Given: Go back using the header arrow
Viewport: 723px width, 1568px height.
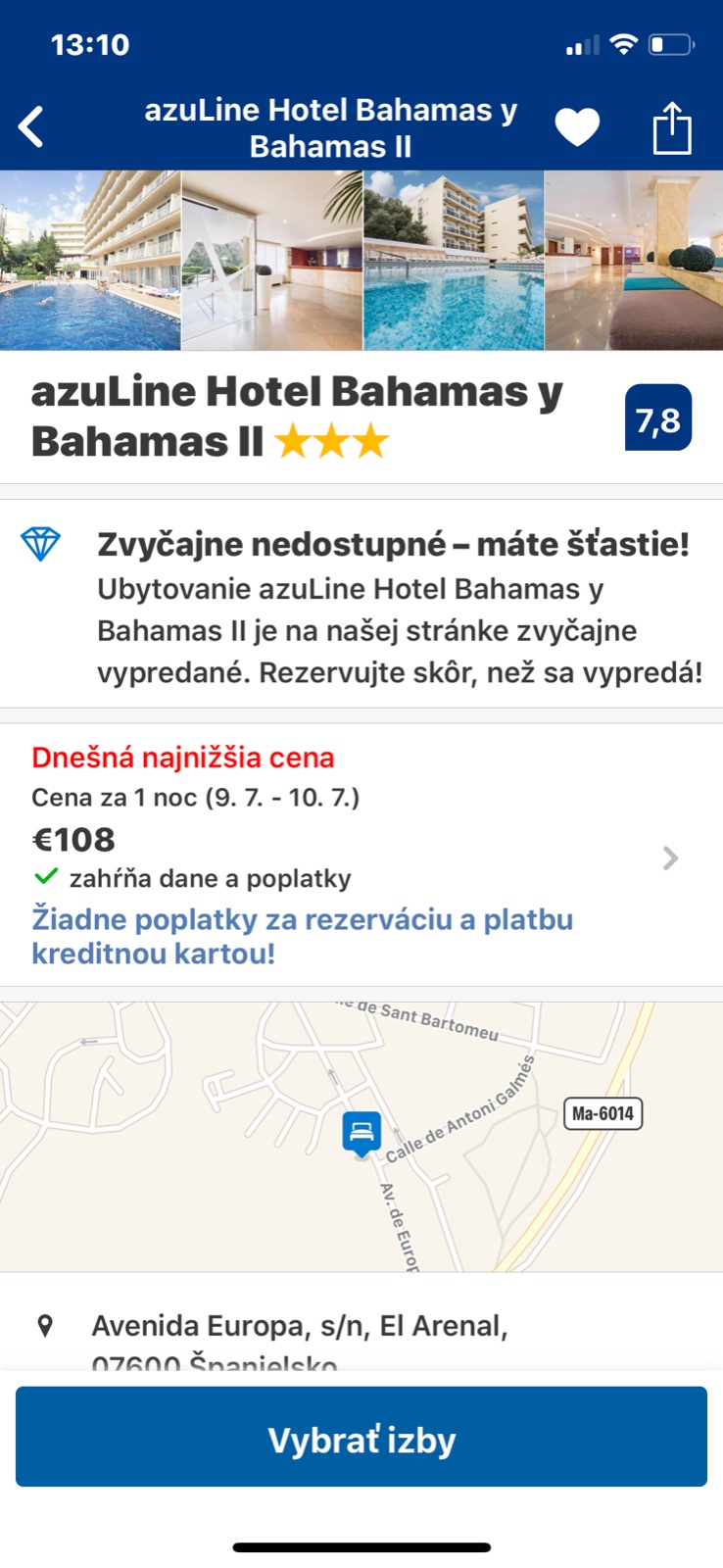Looking at the screenshot, I should coord(32,127).
